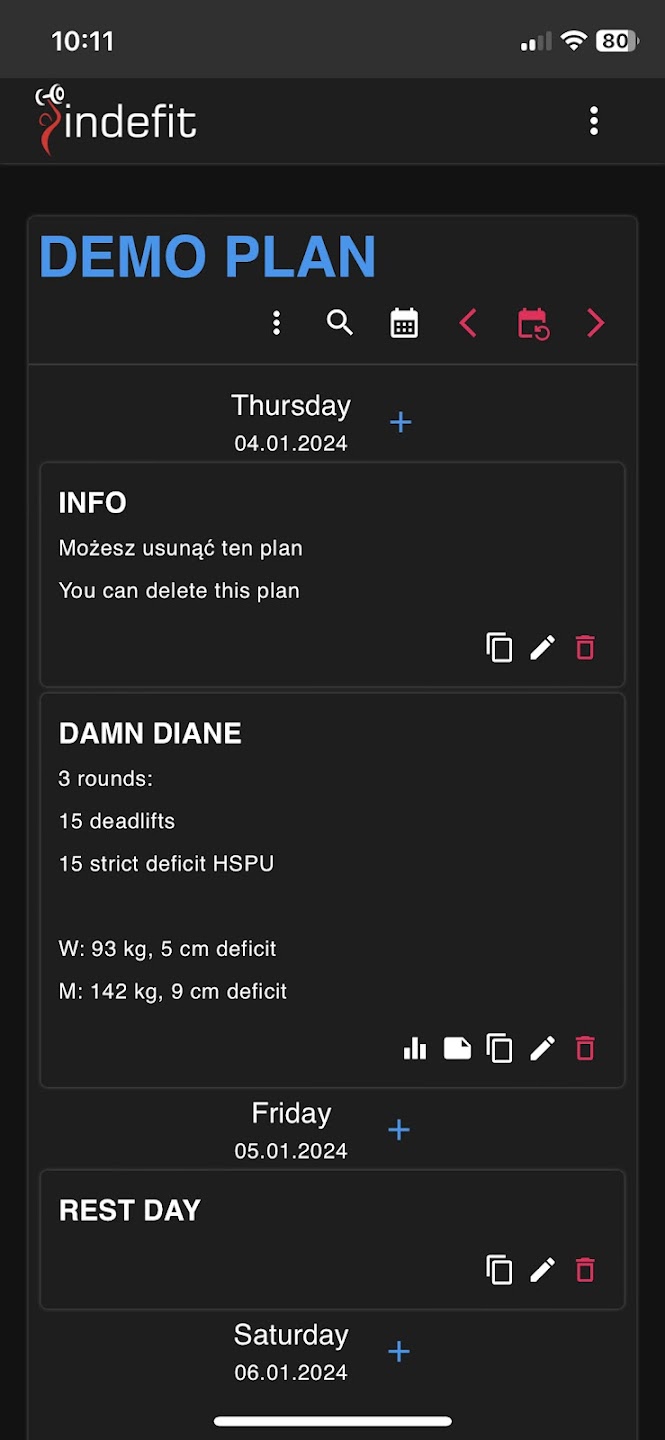Delete the Damn Diane workout

pyautogui.click(x=585, y=1048)
